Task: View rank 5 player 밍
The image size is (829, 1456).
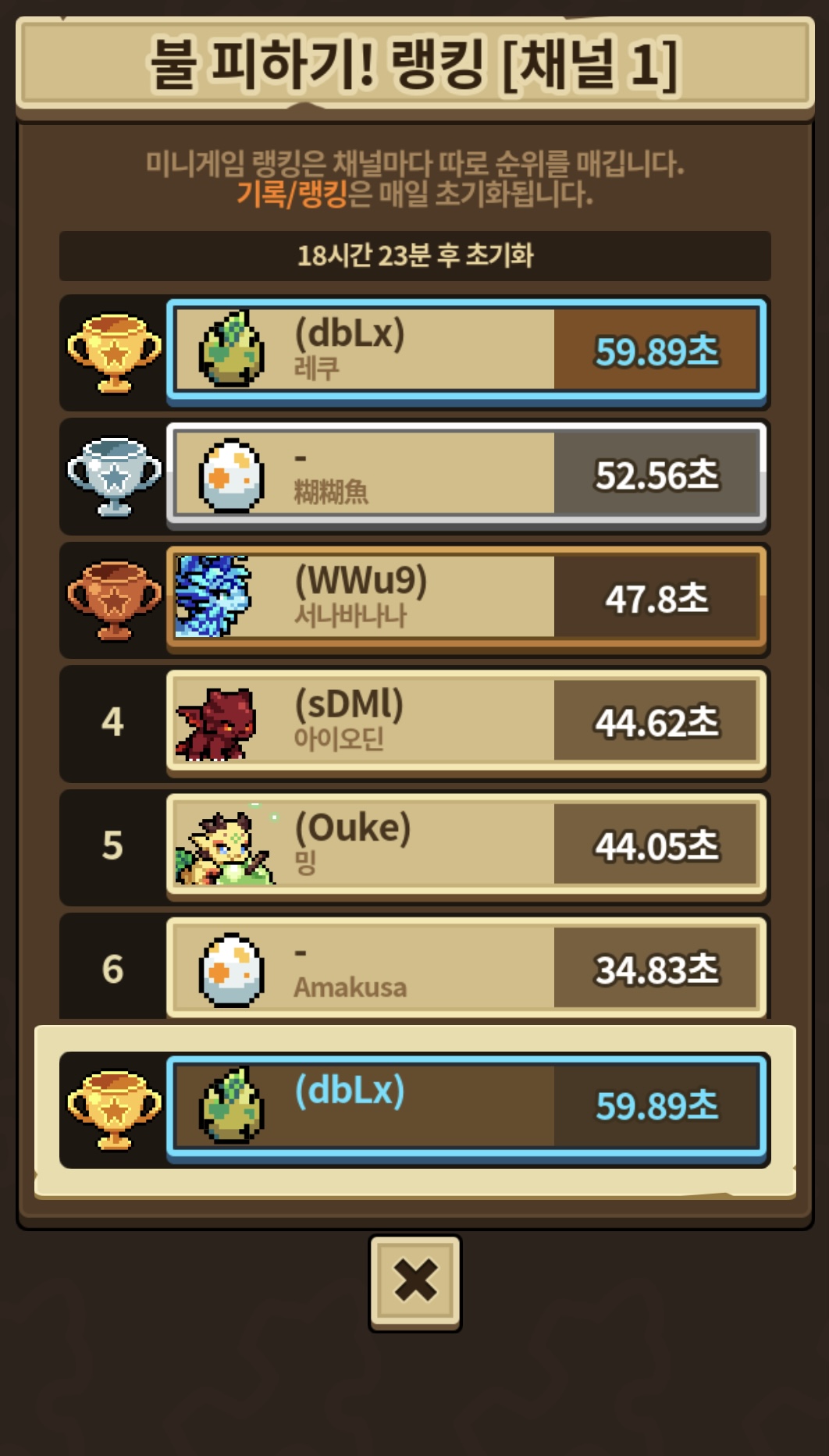Action: [466, 845]
